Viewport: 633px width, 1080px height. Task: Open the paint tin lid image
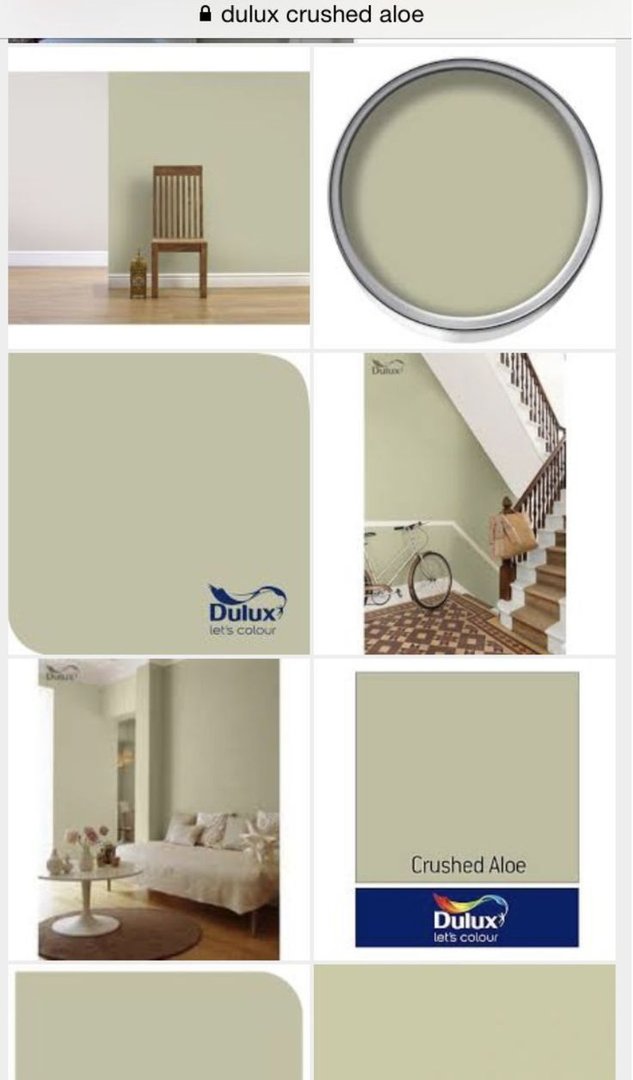pyautogui.click(x=465, y=198)
